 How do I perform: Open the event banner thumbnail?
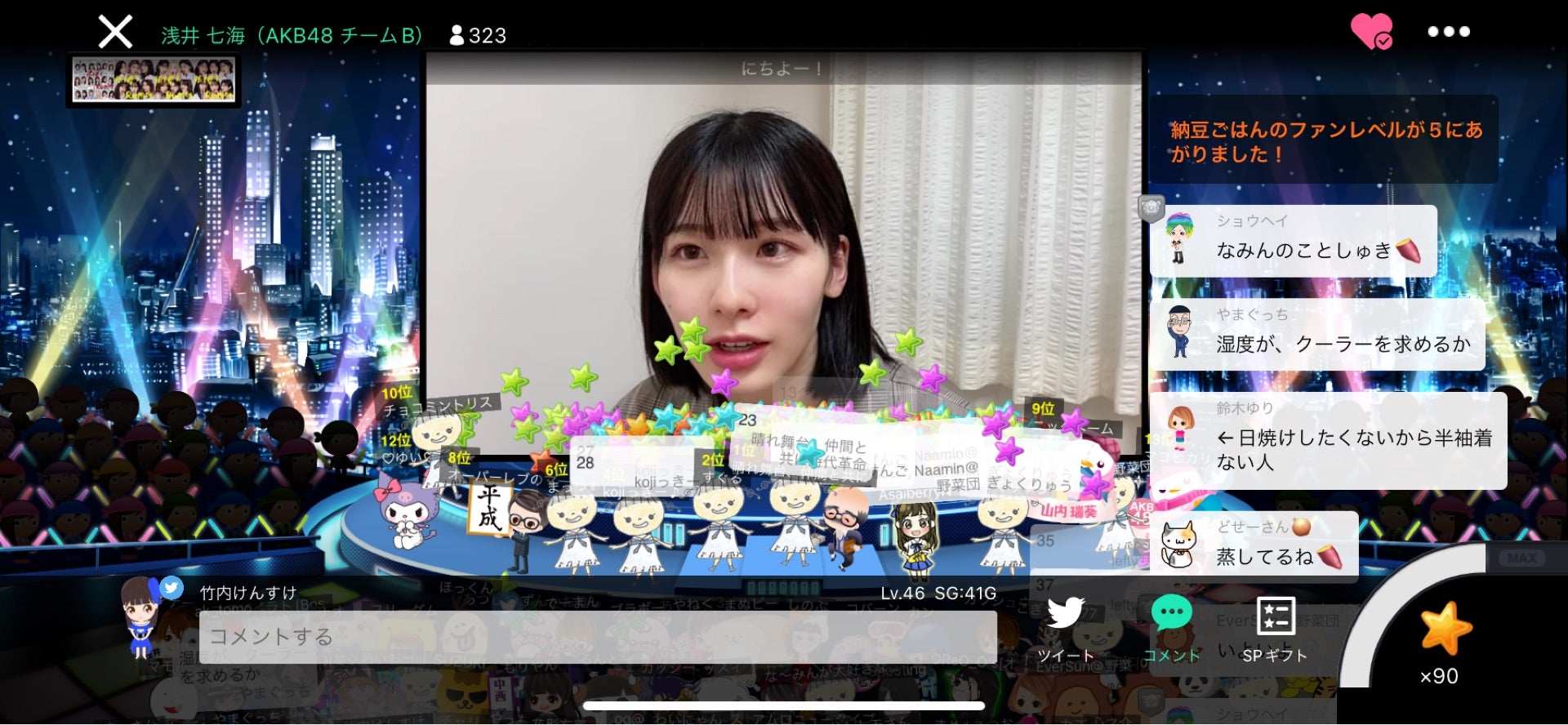coord(154,79)
